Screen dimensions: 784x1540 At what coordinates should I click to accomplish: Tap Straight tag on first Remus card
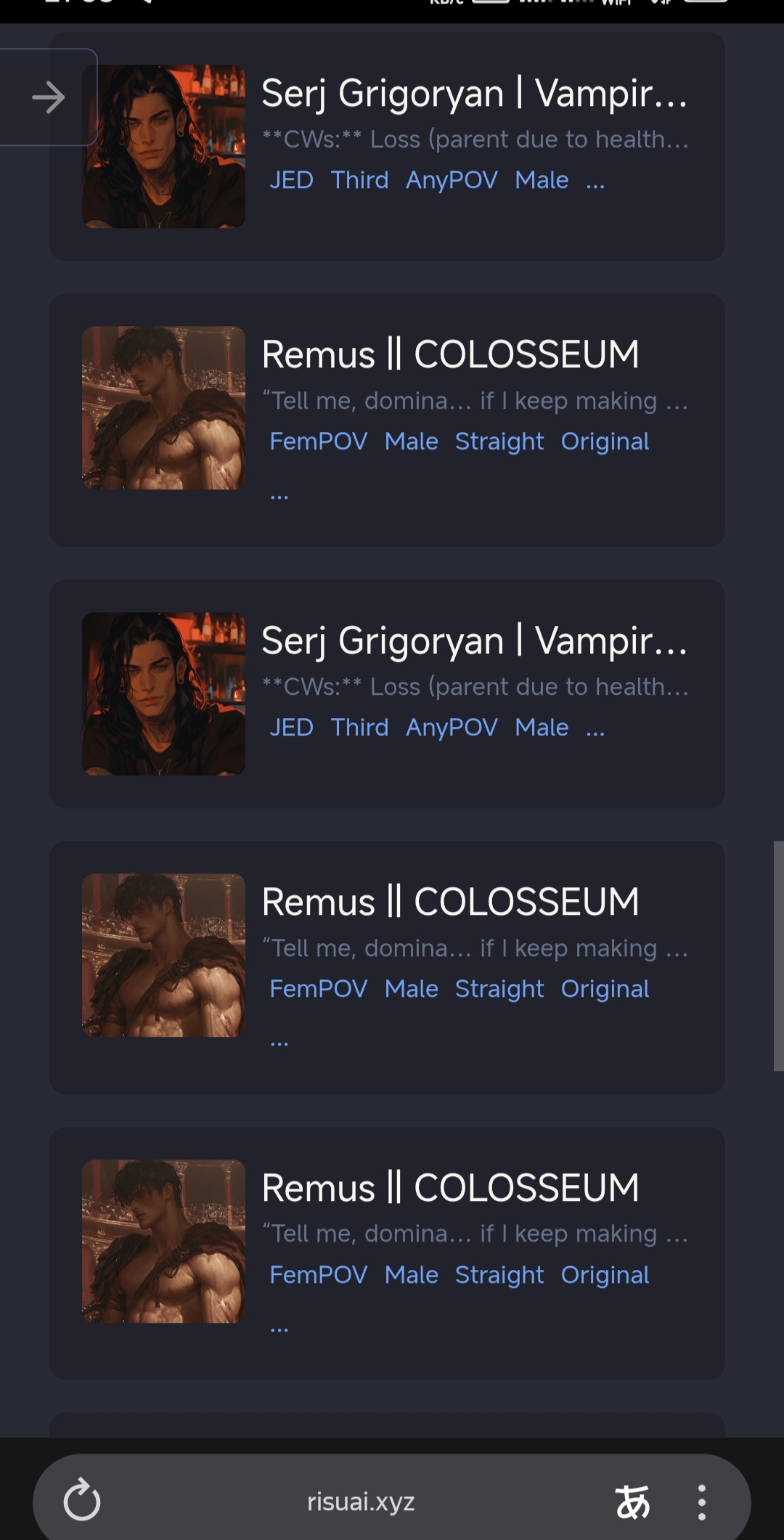499,441
